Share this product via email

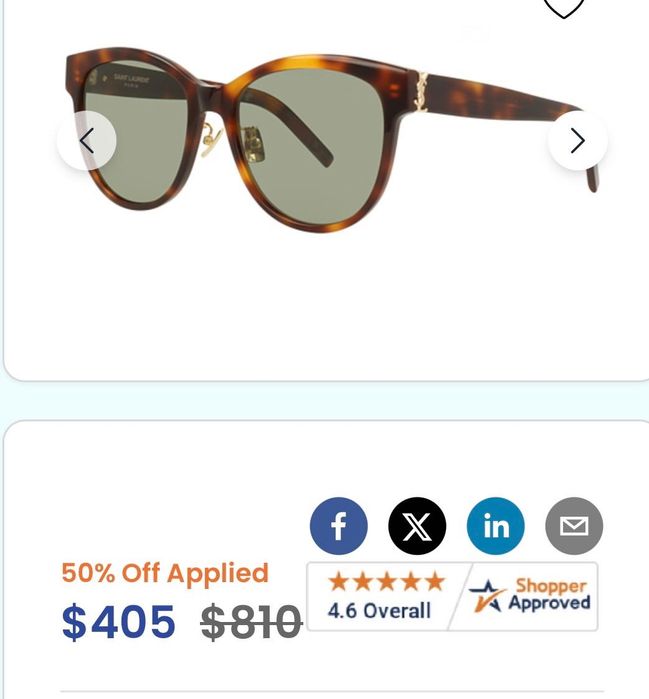(574, 526)
